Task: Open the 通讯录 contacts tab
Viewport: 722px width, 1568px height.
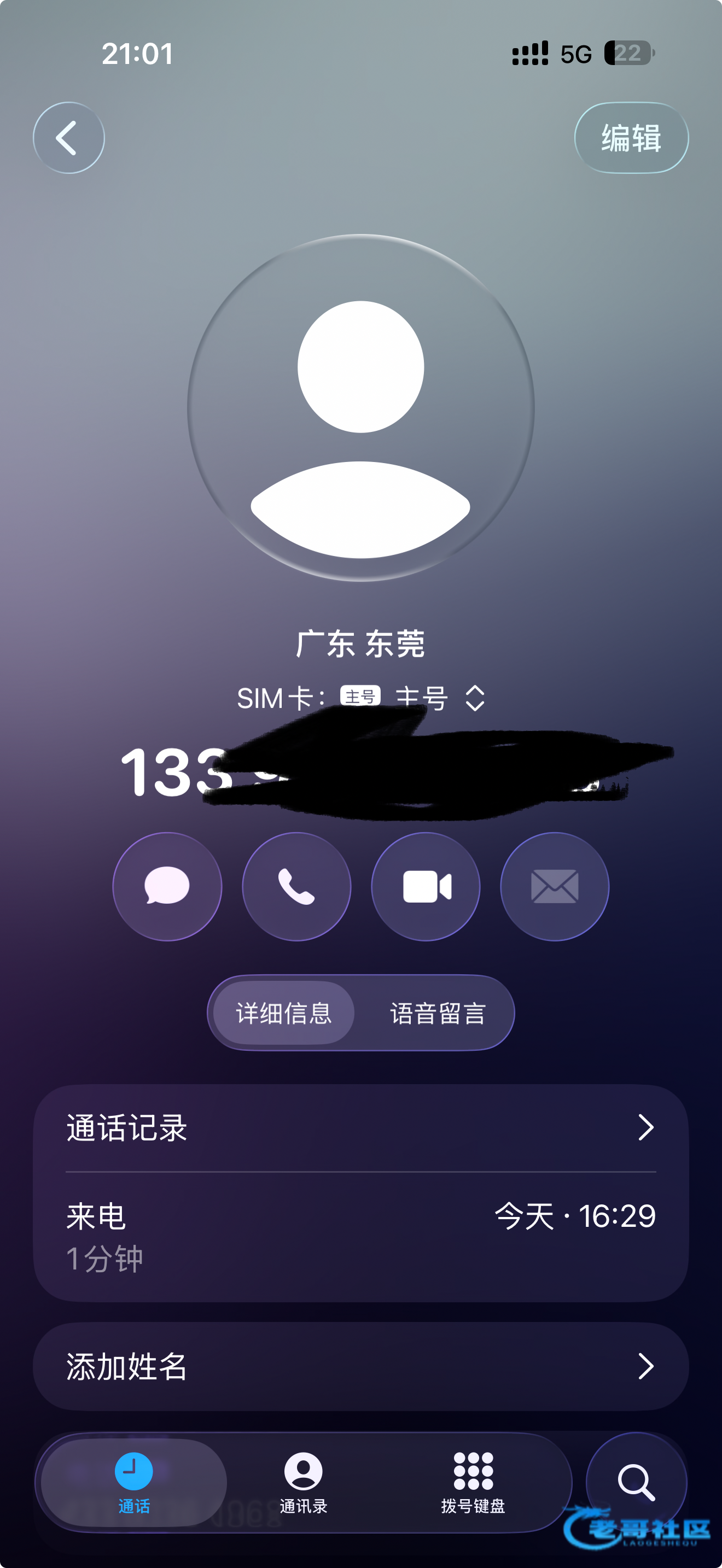Action: [303, 1483]
